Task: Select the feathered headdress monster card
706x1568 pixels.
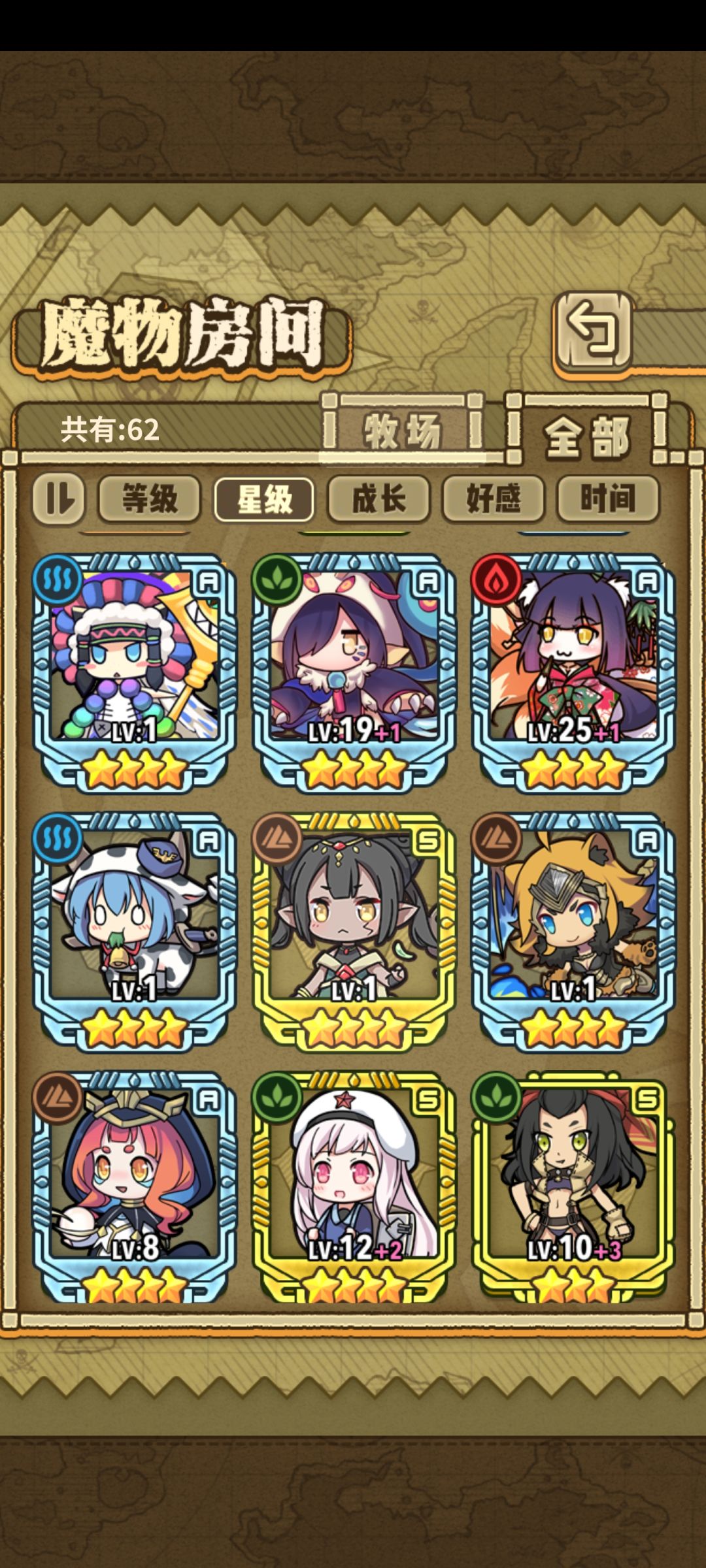Action: [134, 673]
